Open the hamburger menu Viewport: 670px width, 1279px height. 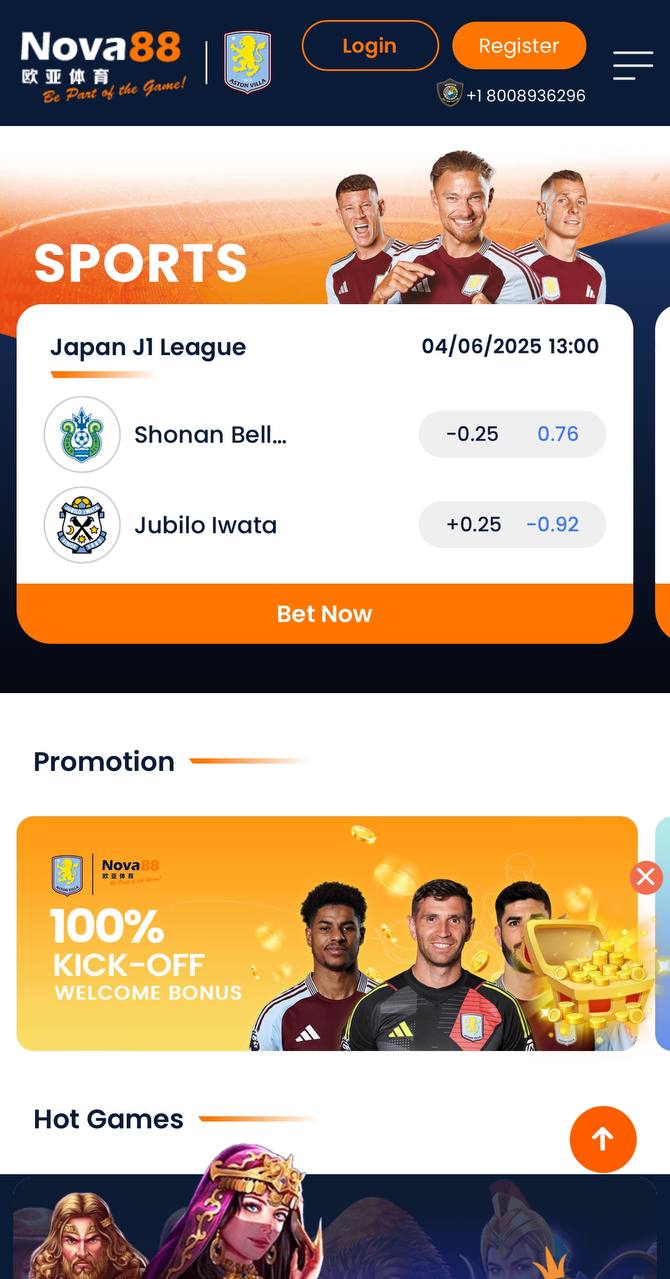[633, 66]
